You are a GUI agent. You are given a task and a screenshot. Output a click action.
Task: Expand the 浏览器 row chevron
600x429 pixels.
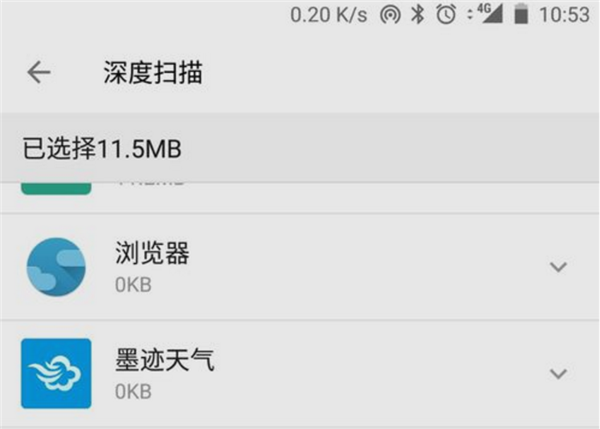pos(558,267)
